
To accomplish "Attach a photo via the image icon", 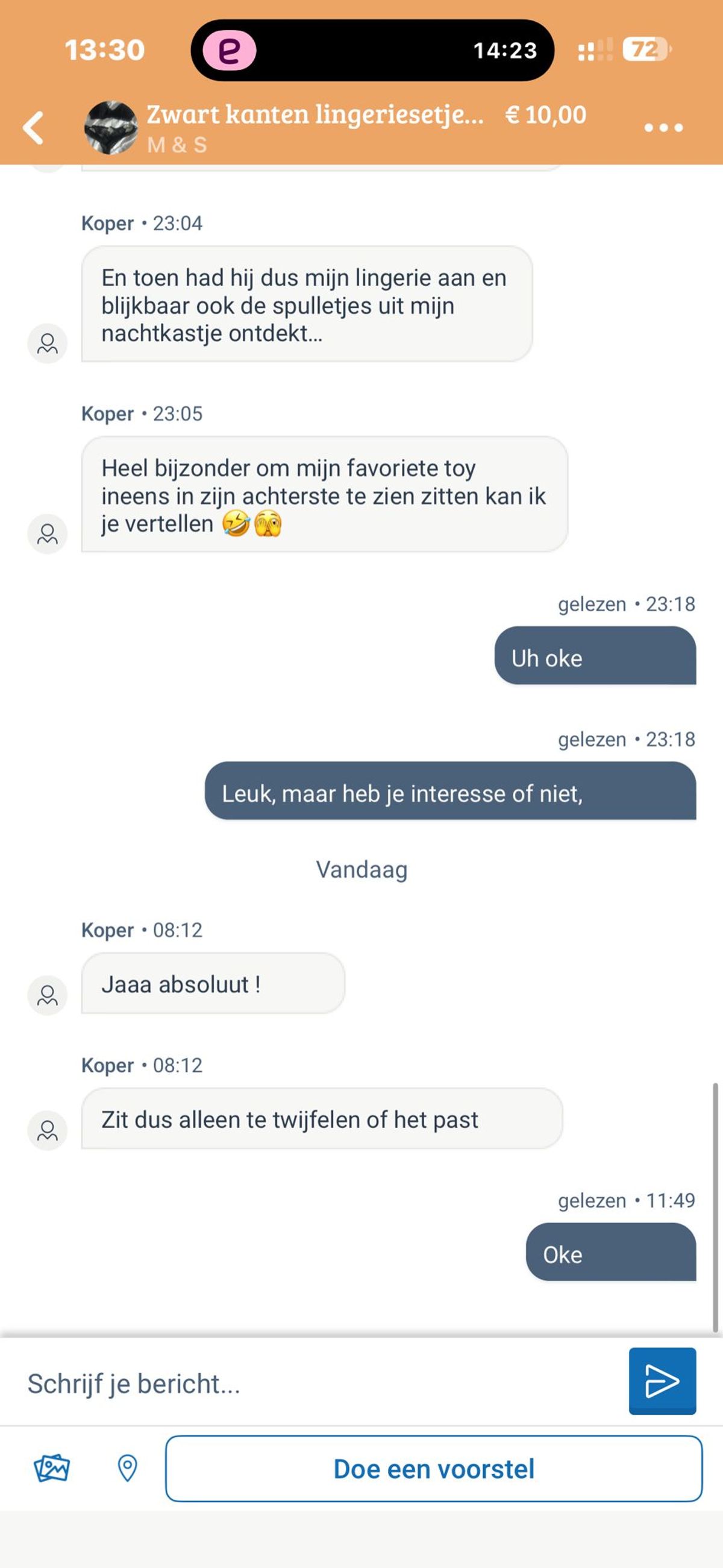I will 52,1469.
